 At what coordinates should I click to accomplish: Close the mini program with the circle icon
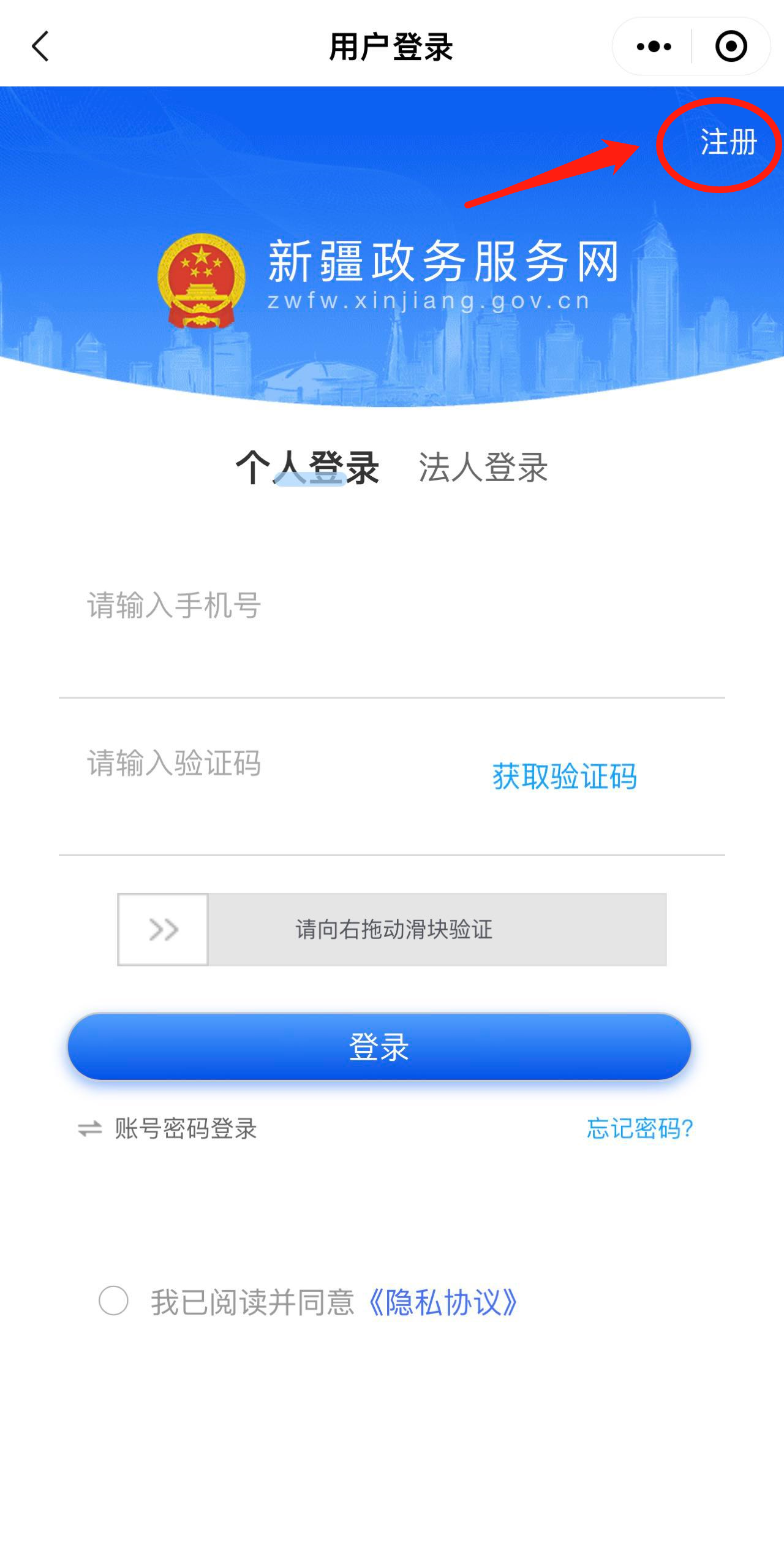coord(731,47)
